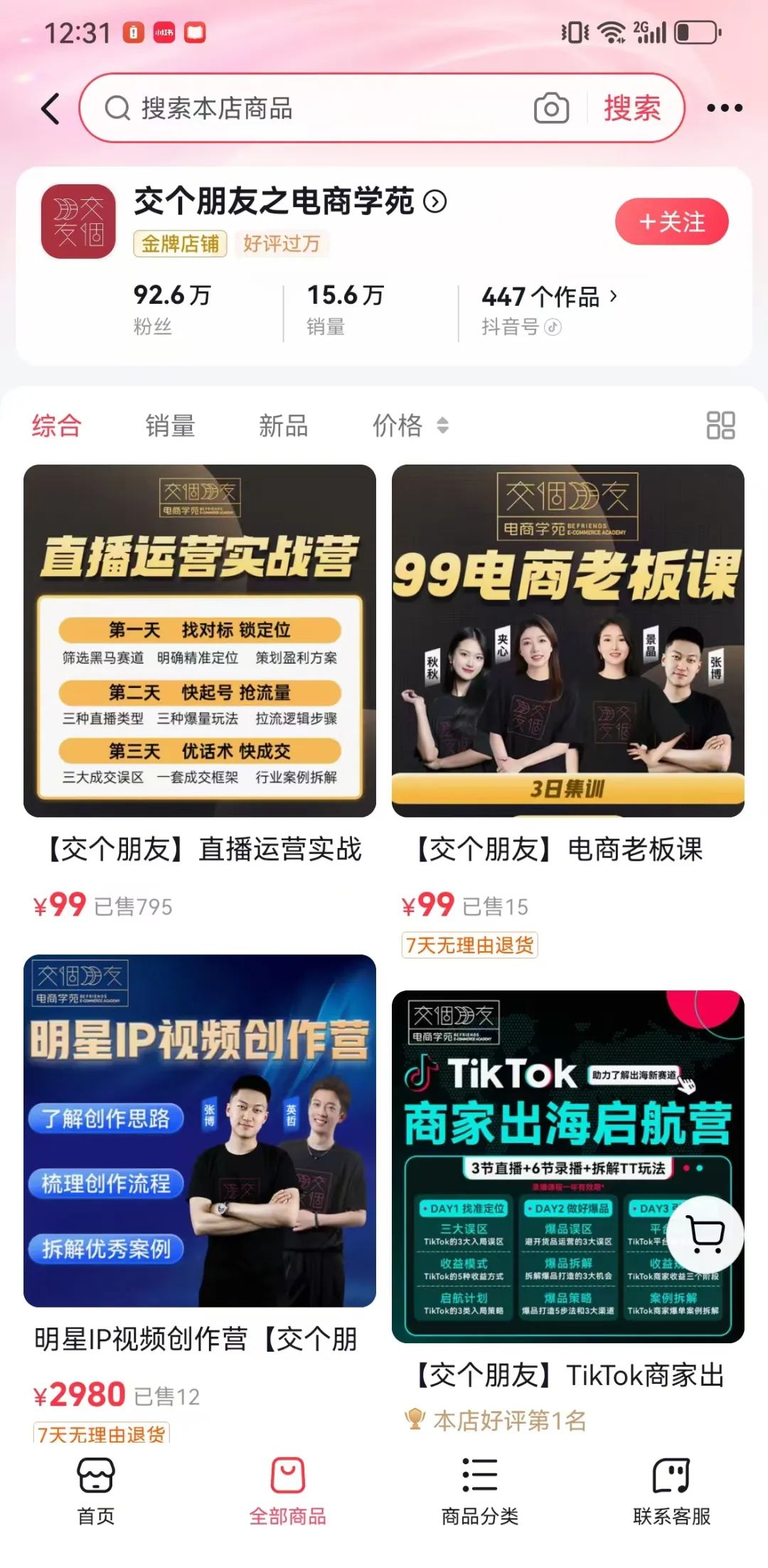Open the three-dot overflow menu

point(724,109)
